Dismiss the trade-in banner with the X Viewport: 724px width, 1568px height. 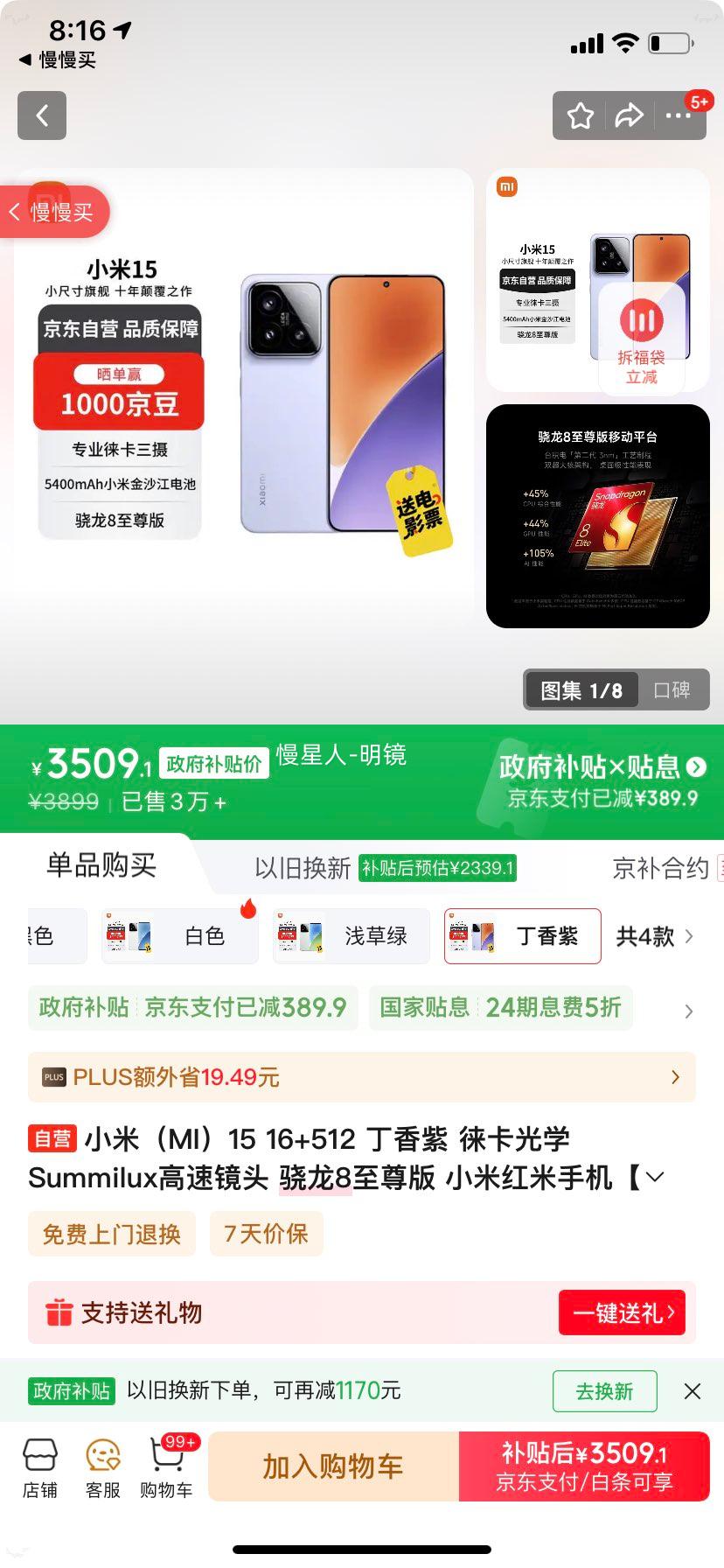693,1390
